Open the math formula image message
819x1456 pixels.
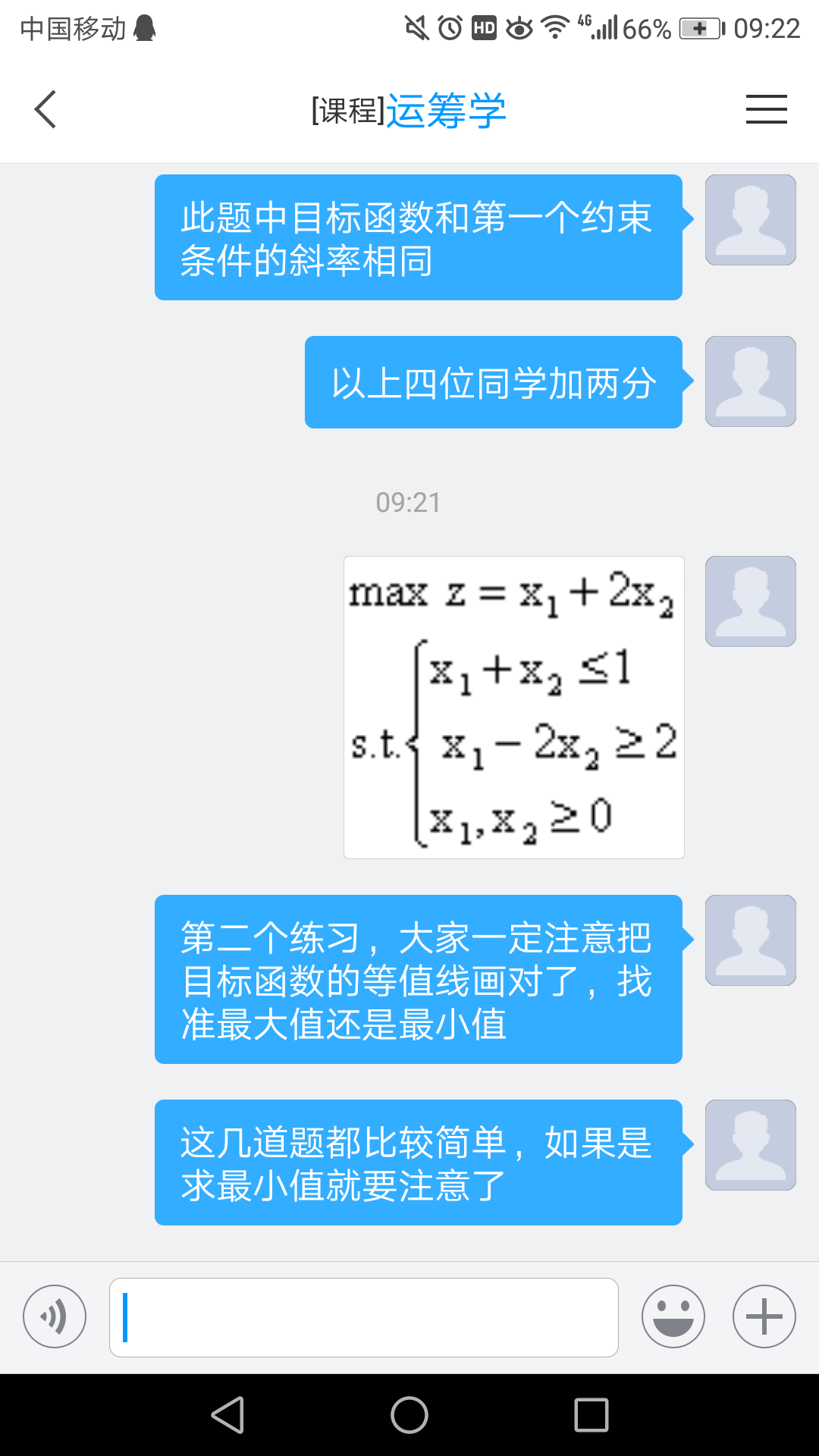513,707
